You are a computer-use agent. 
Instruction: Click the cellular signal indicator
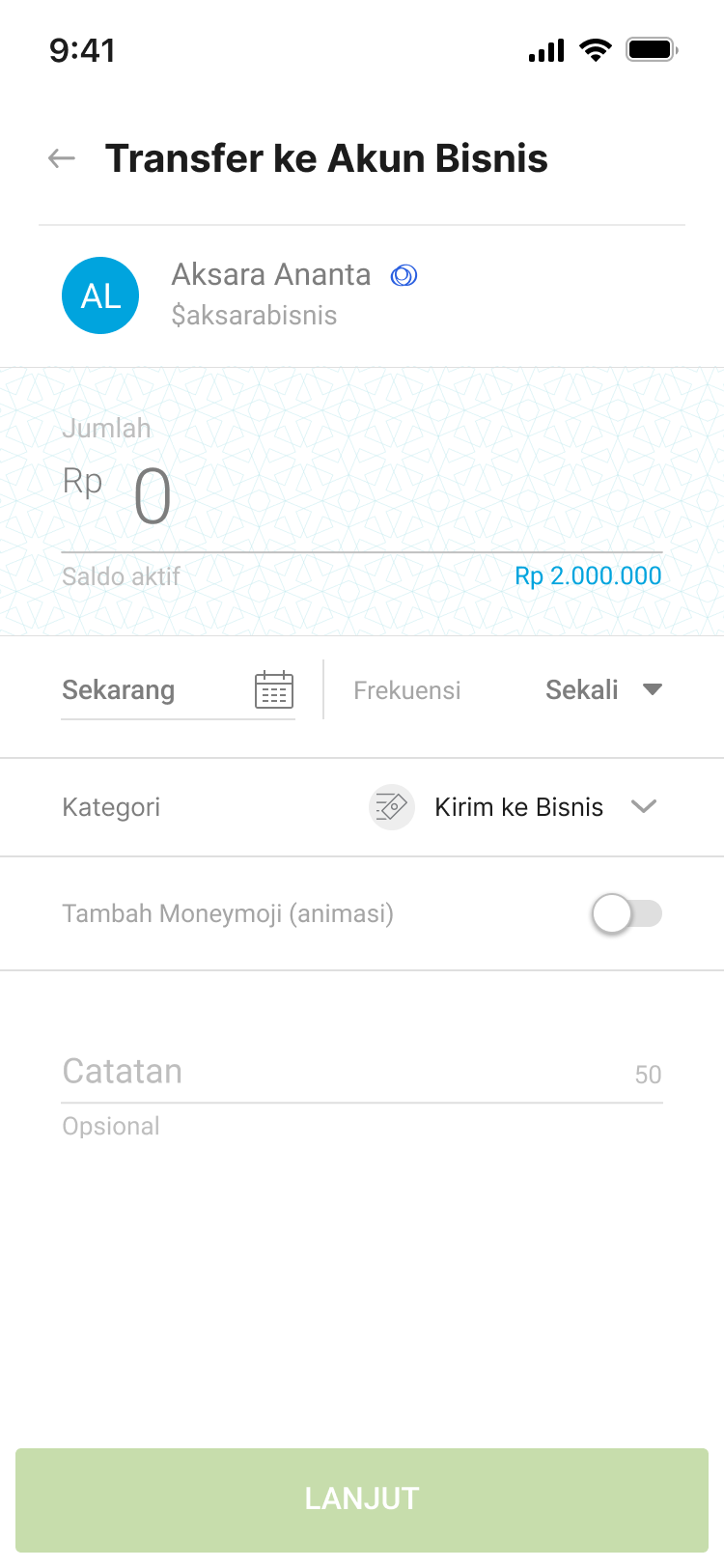pyautogui.click(x=546, y=50)
